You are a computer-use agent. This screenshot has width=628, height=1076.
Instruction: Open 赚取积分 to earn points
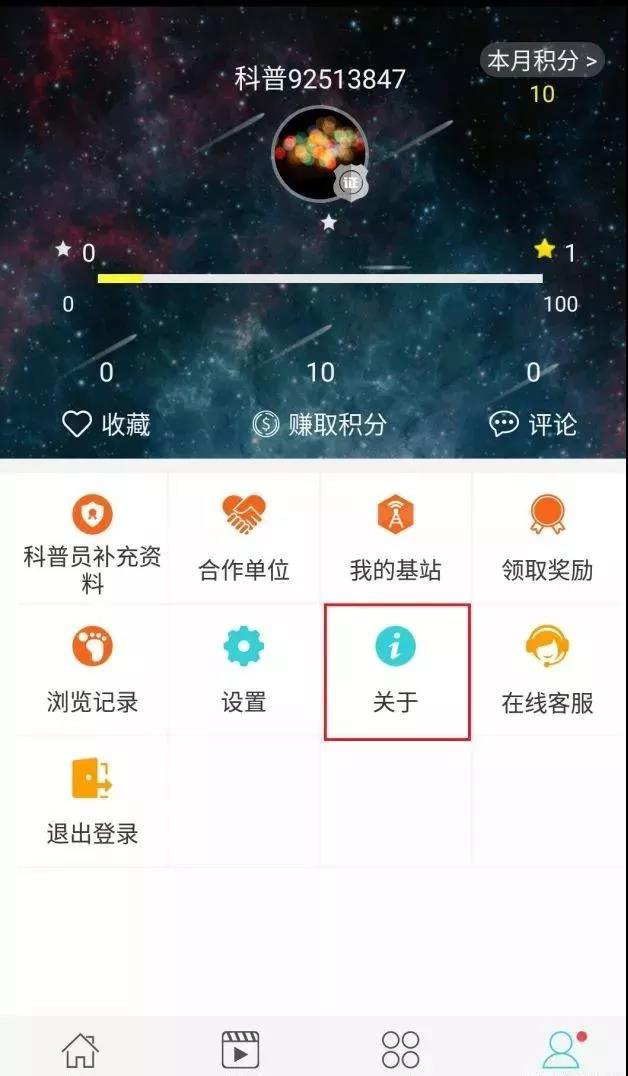(319, 424)
